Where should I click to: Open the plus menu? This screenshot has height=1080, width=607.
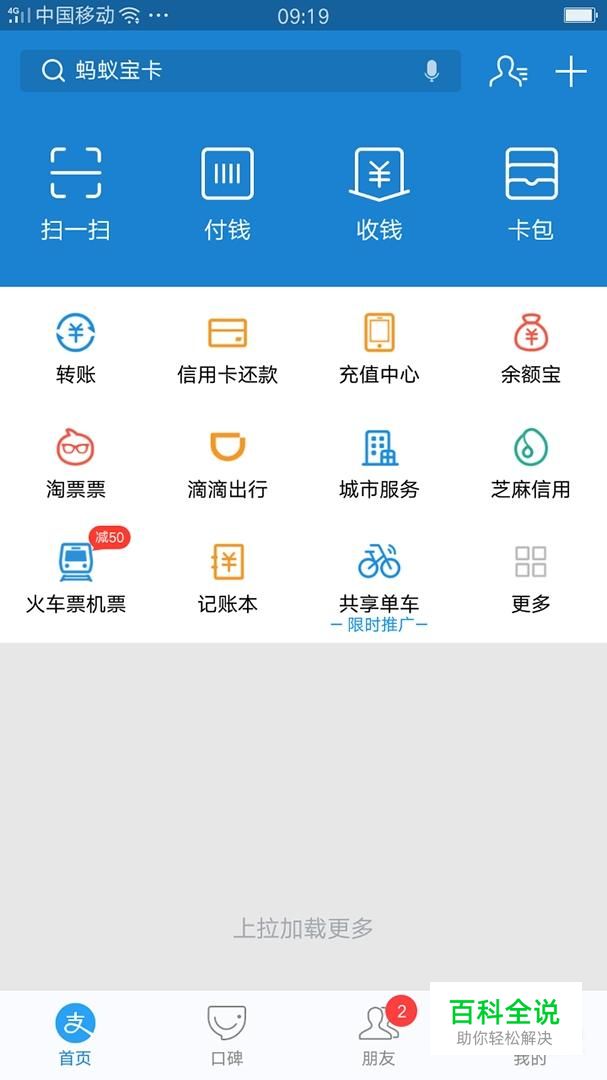click(x=571, y=71)
